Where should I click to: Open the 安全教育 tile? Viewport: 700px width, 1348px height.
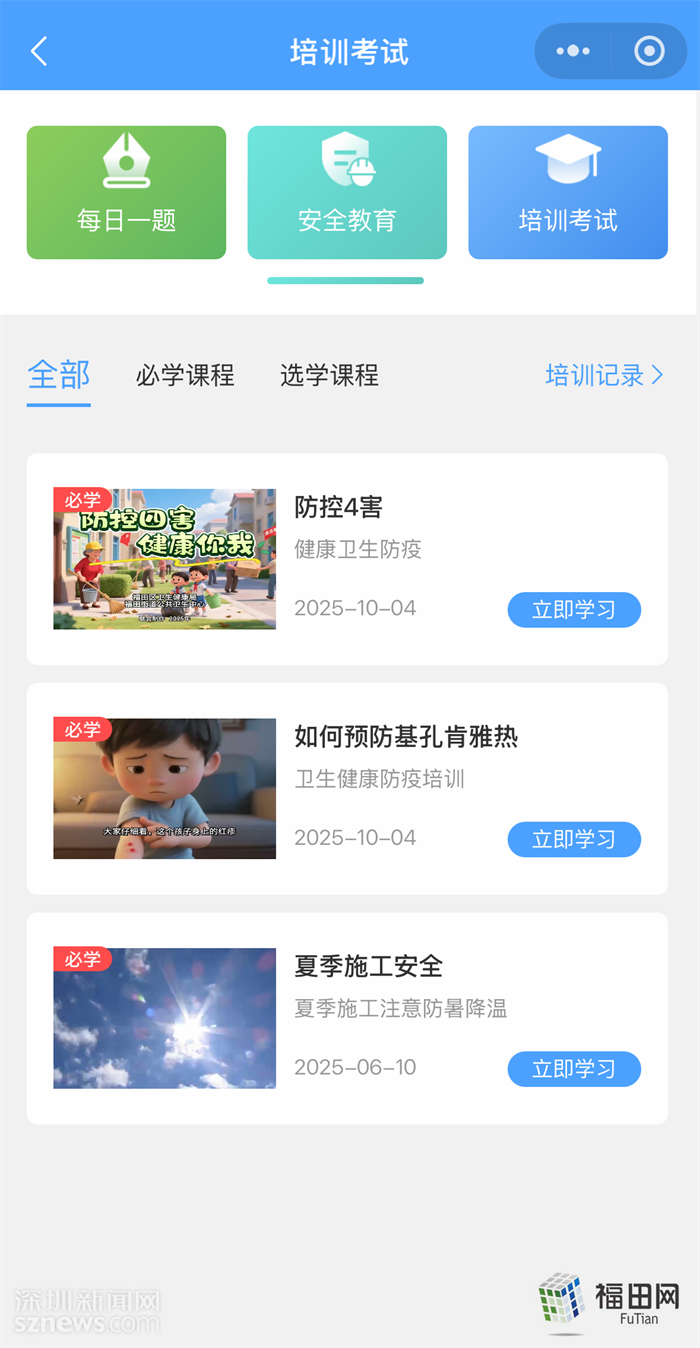(x=347, y=193)
